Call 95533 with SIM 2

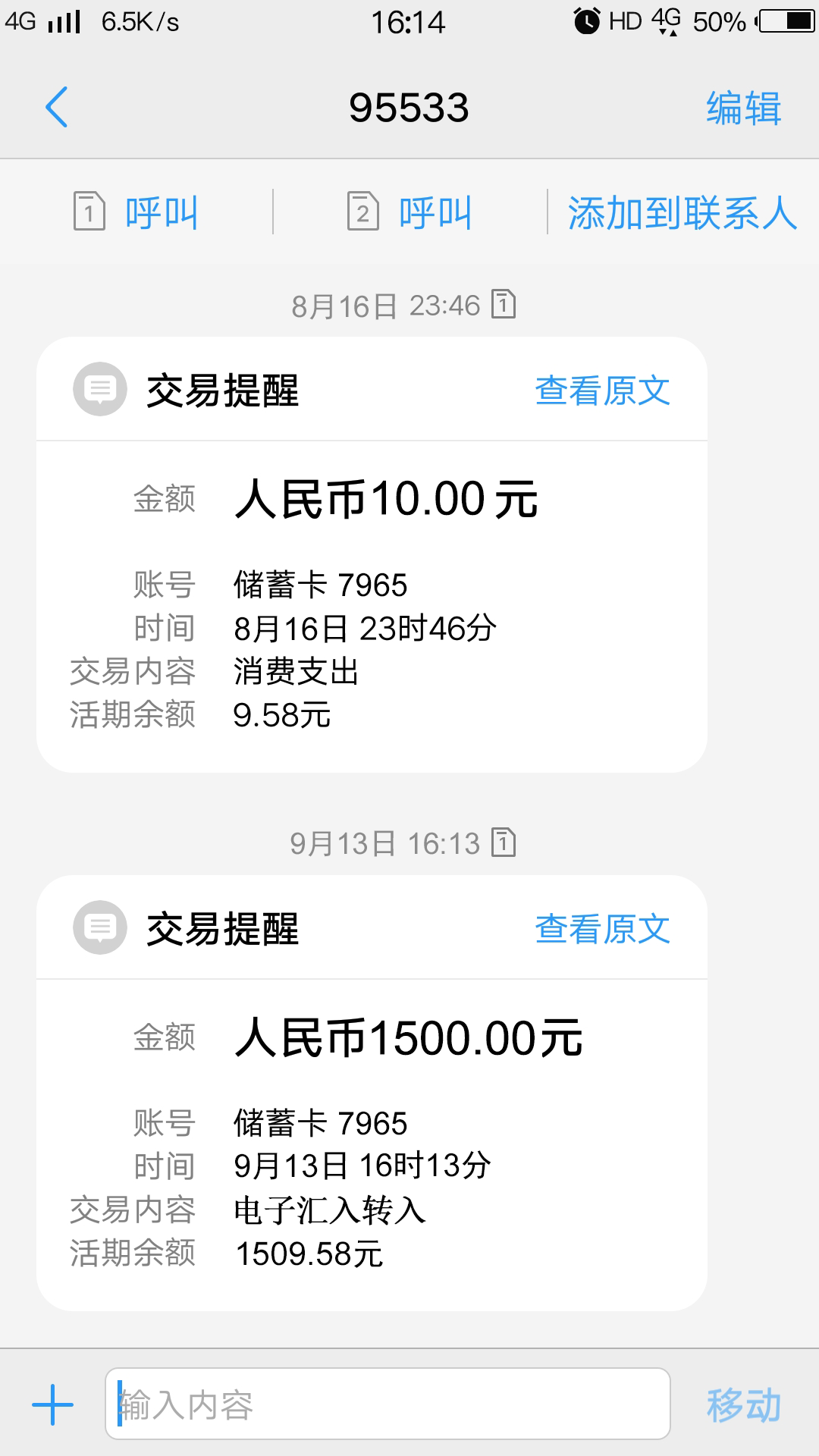[x=410, y=212]
